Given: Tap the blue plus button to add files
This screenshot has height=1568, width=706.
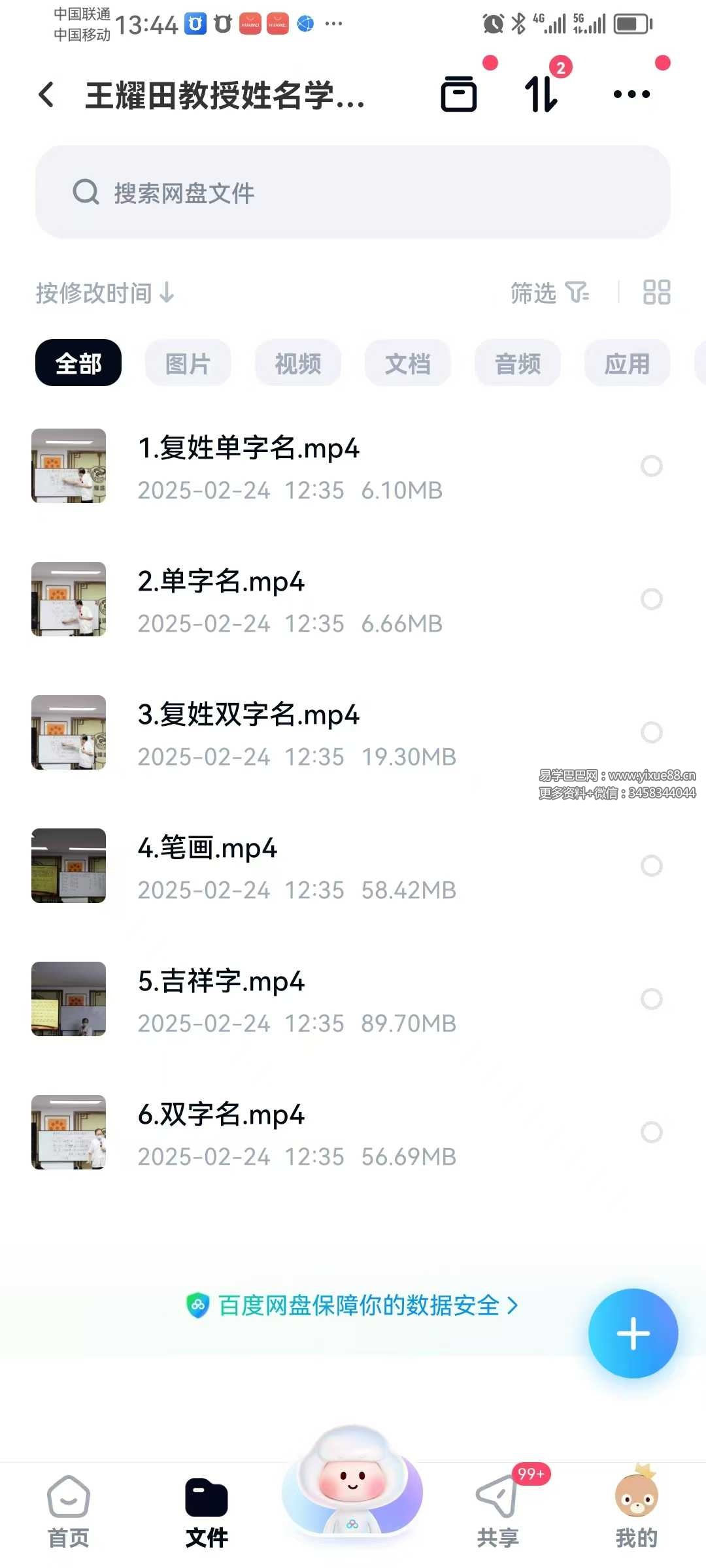Looking at the screenshot, I should point(633,1335).
